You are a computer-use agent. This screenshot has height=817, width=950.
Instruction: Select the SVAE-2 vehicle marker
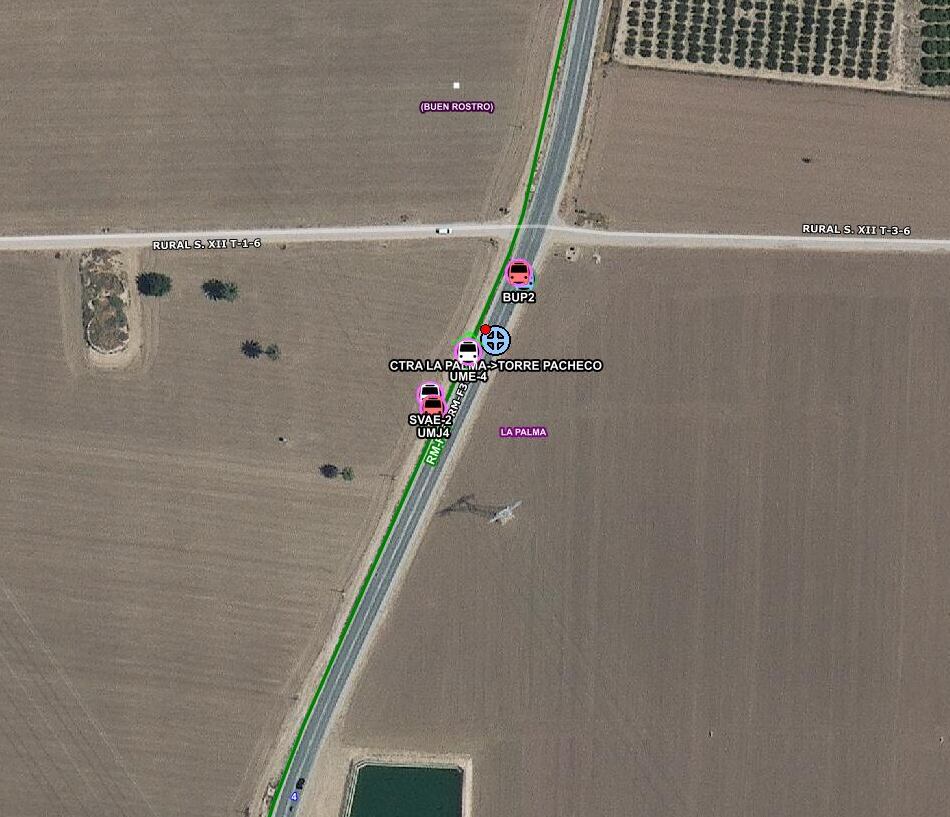coord(430,390)
